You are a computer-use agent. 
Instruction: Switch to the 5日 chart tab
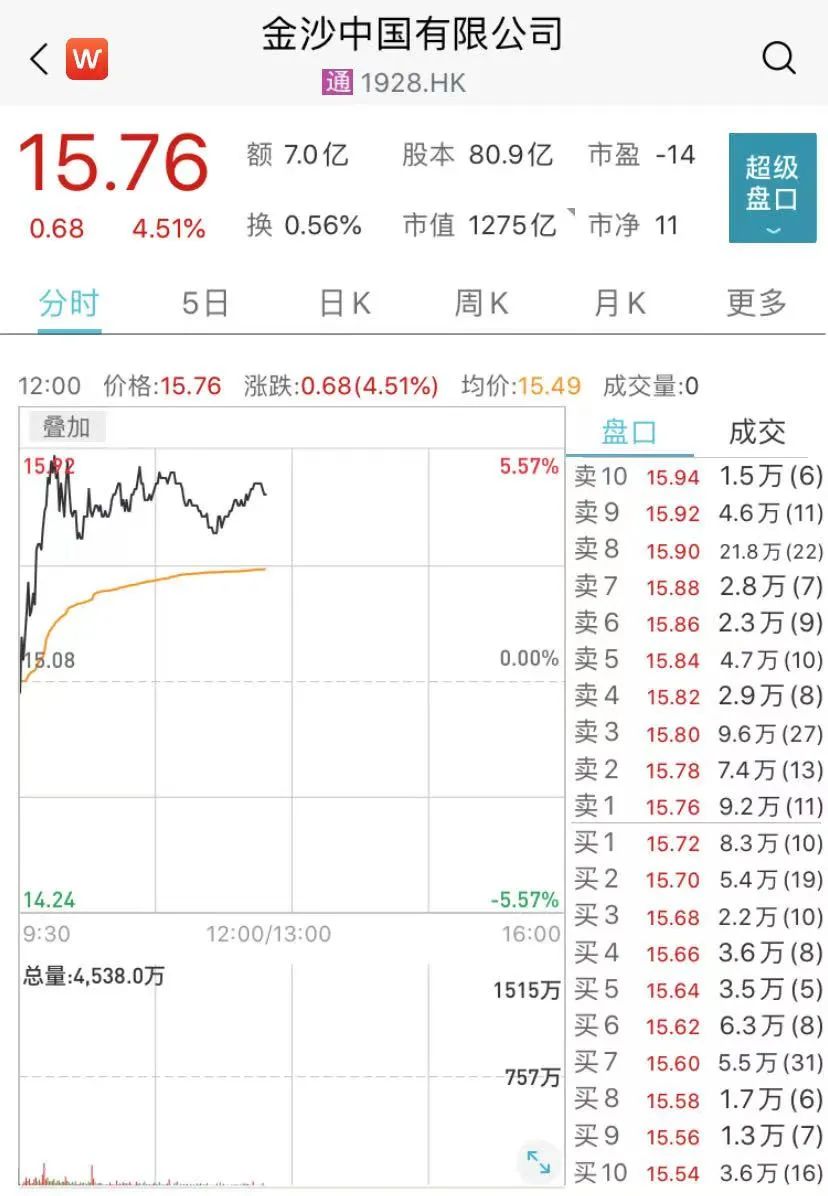[x=205, y=303]
